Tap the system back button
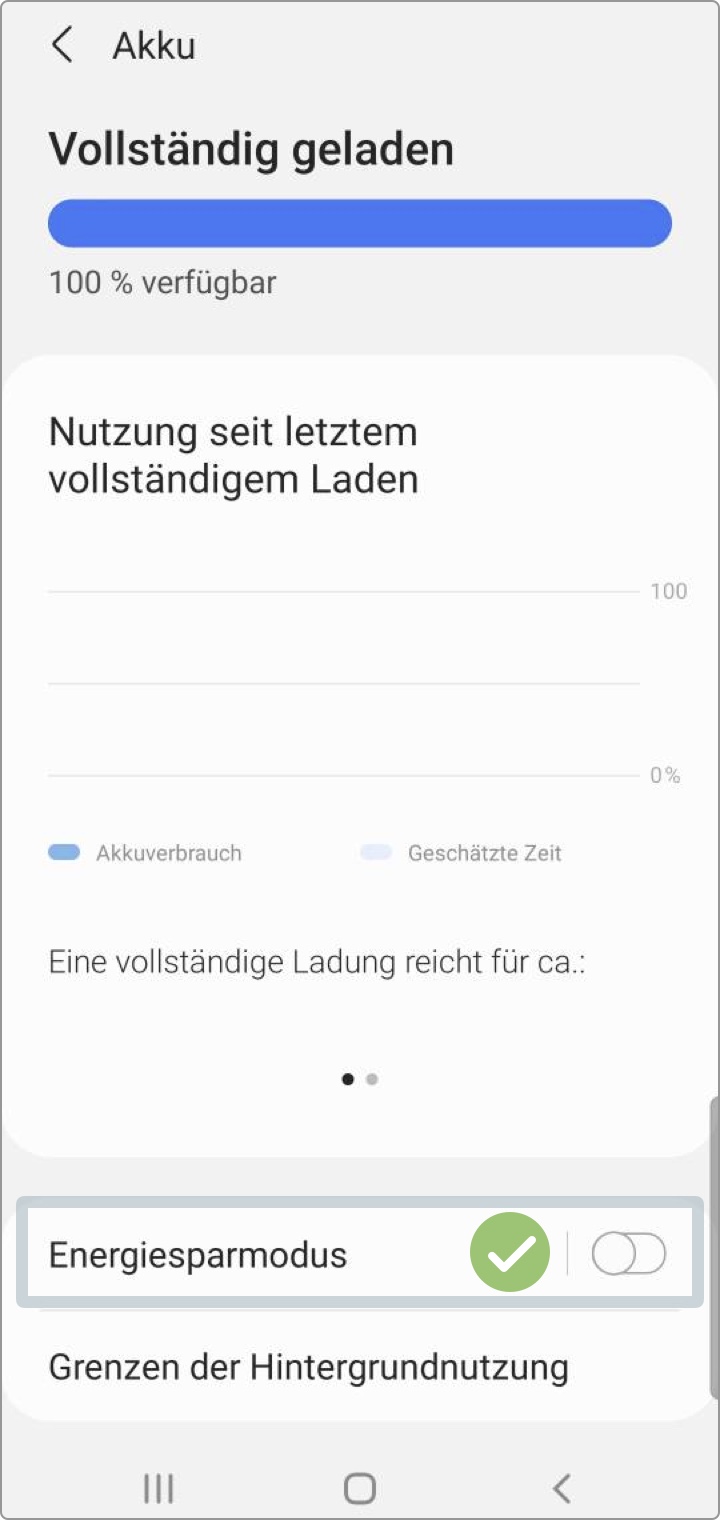 562,1488
